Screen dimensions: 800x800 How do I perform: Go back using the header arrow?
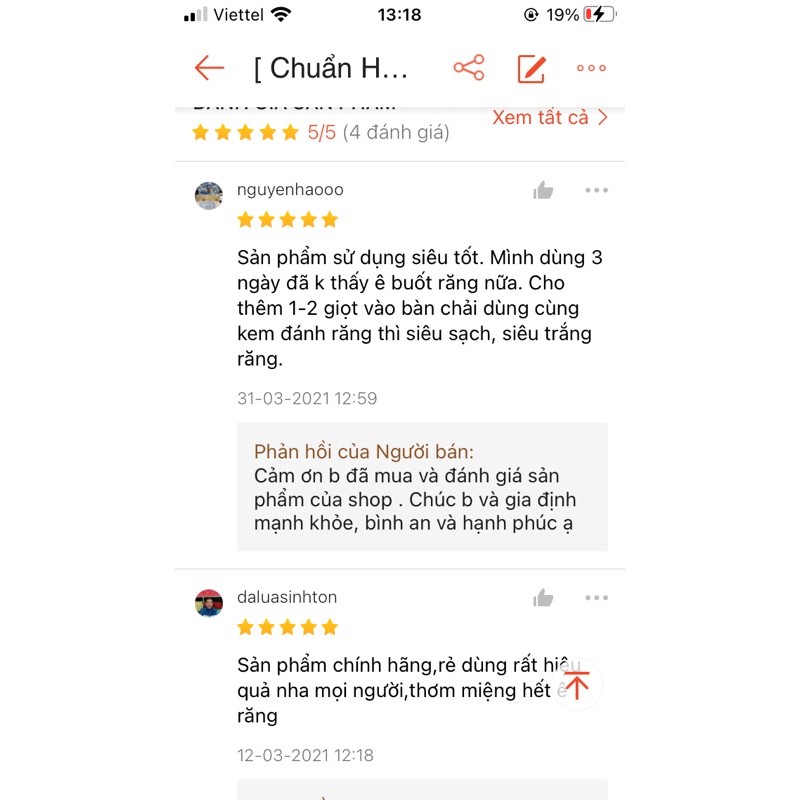coord(209,68)
